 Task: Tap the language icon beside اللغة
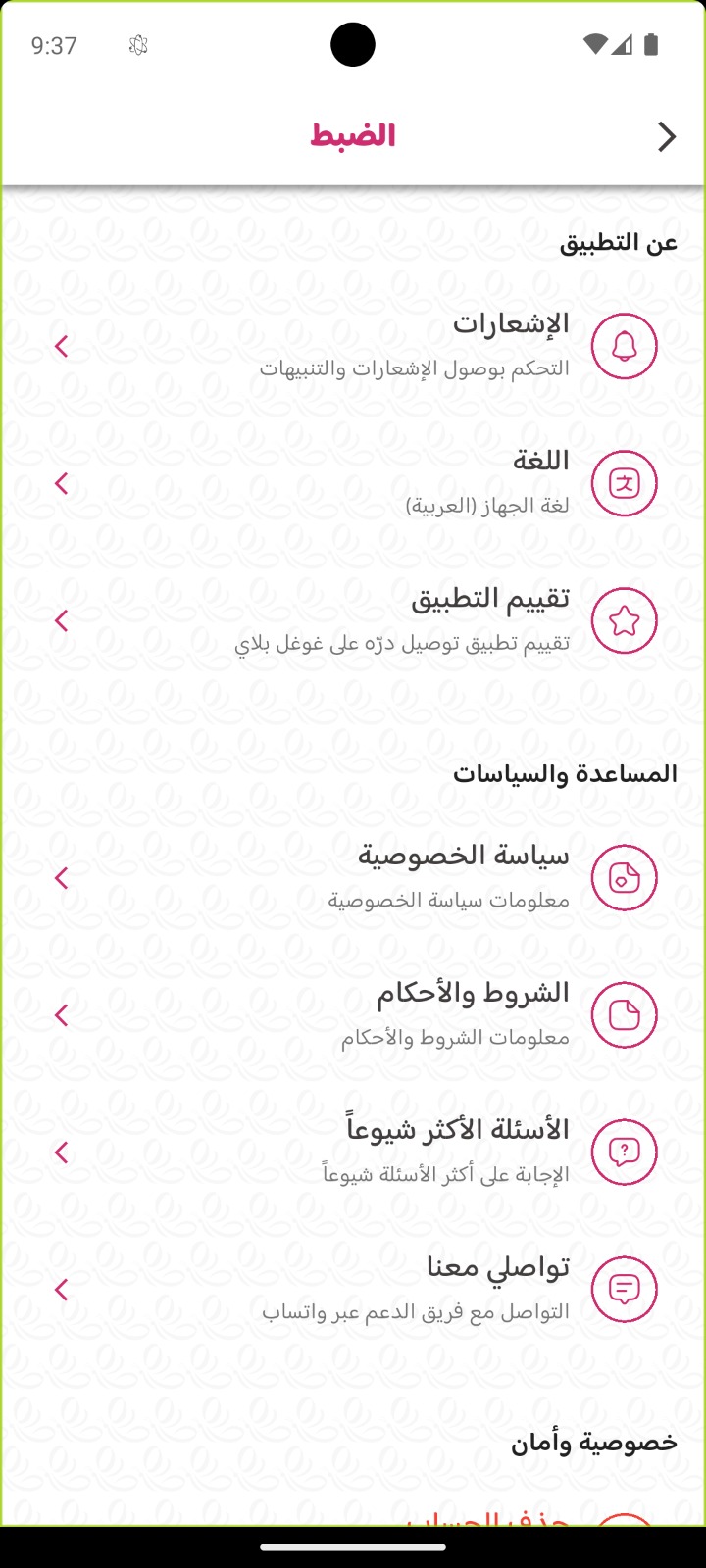(624, 483)
